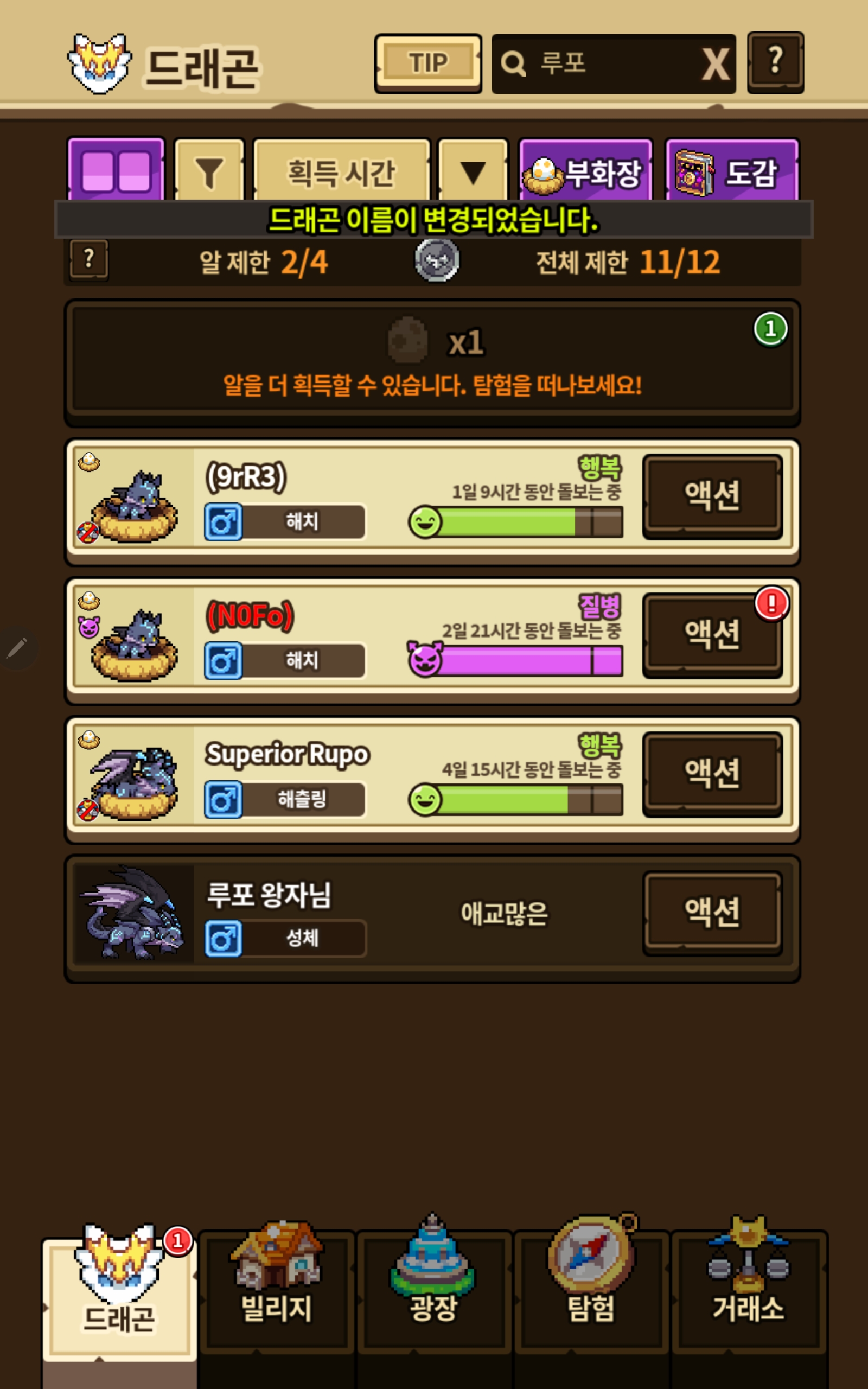
Task: Tap 액션 for 루포 왕자님
Action: click(712, 913)
